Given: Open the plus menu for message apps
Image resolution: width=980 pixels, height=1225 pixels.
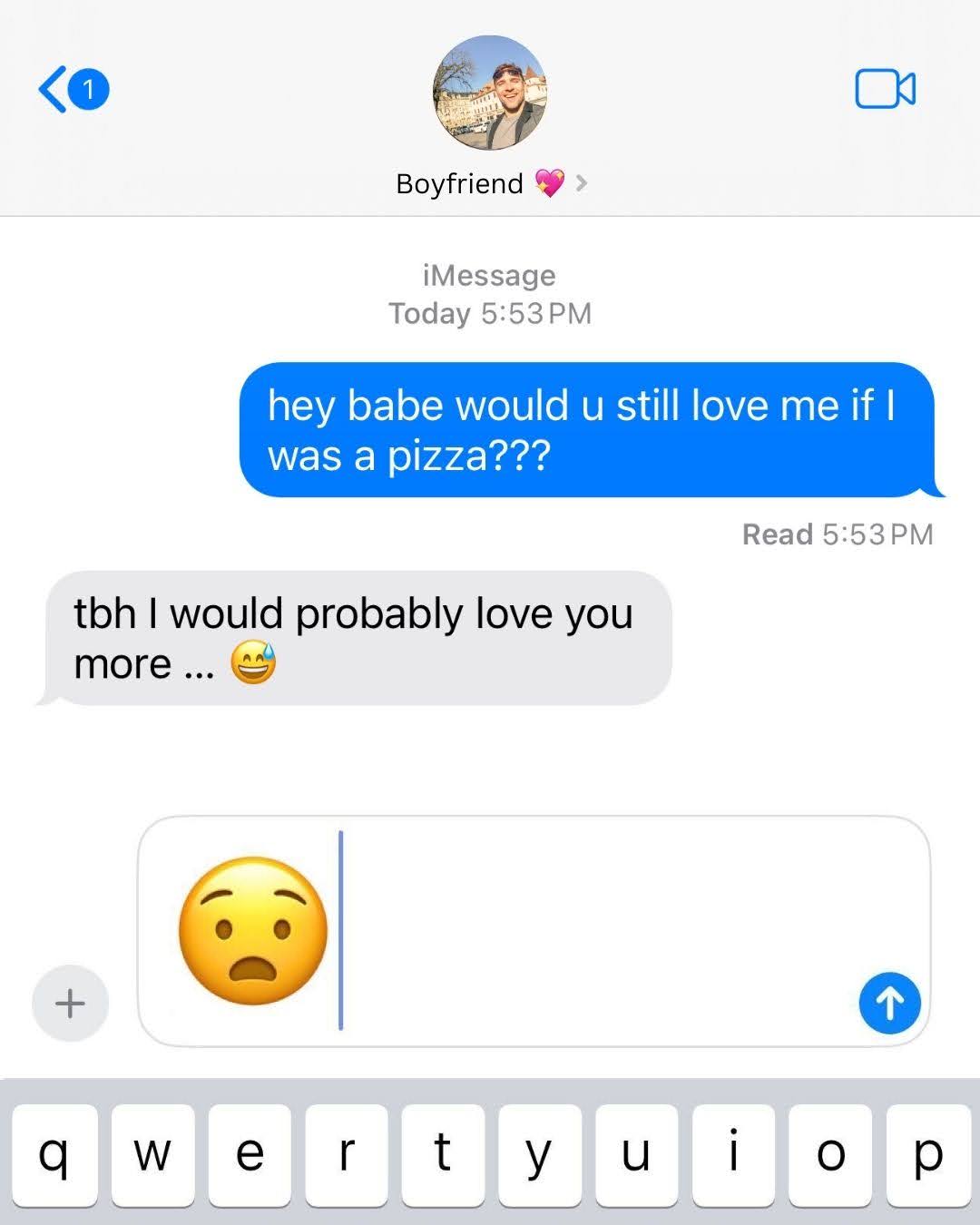Looking at the screenshot, I should click(68, 1004).
